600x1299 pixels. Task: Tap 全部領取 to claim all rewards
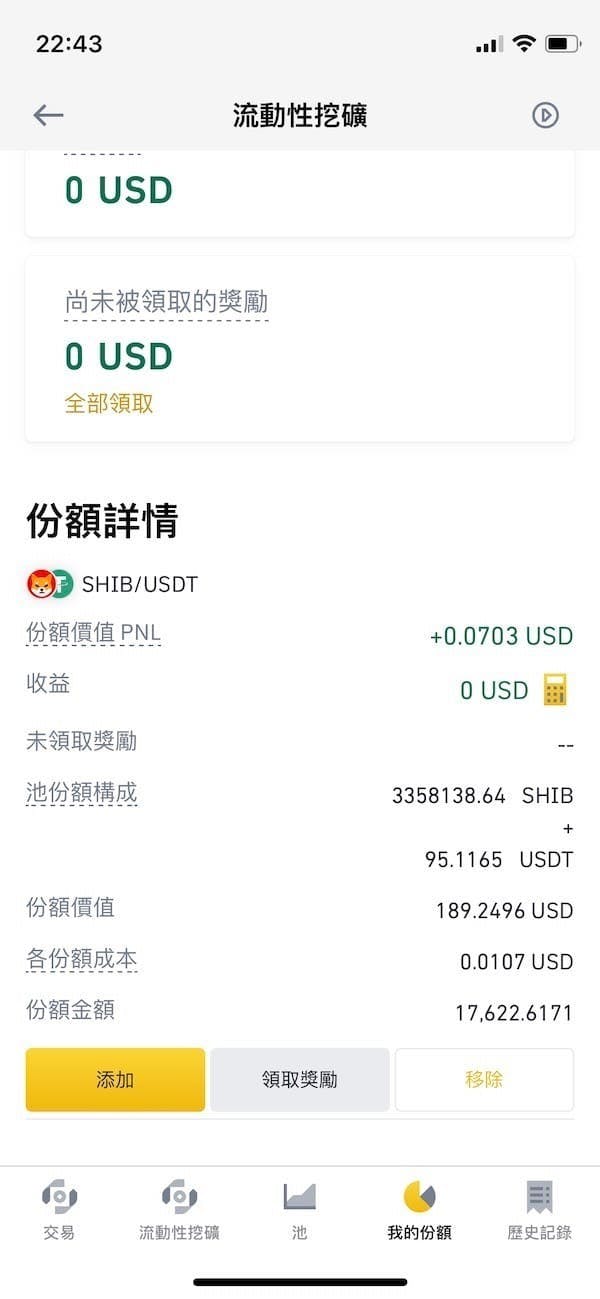click(109, 403)
